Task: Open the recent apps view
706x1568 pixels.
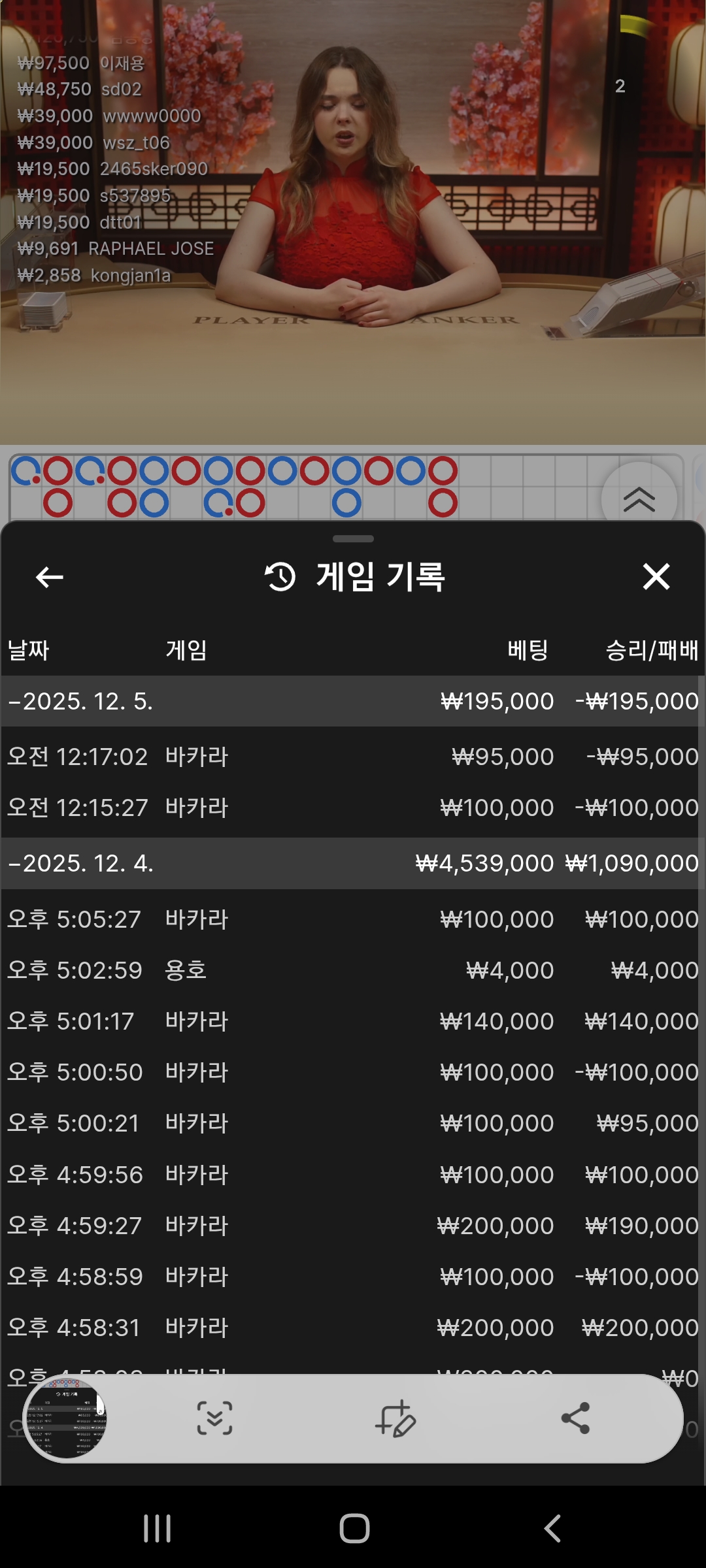Action: (157, 1529)
